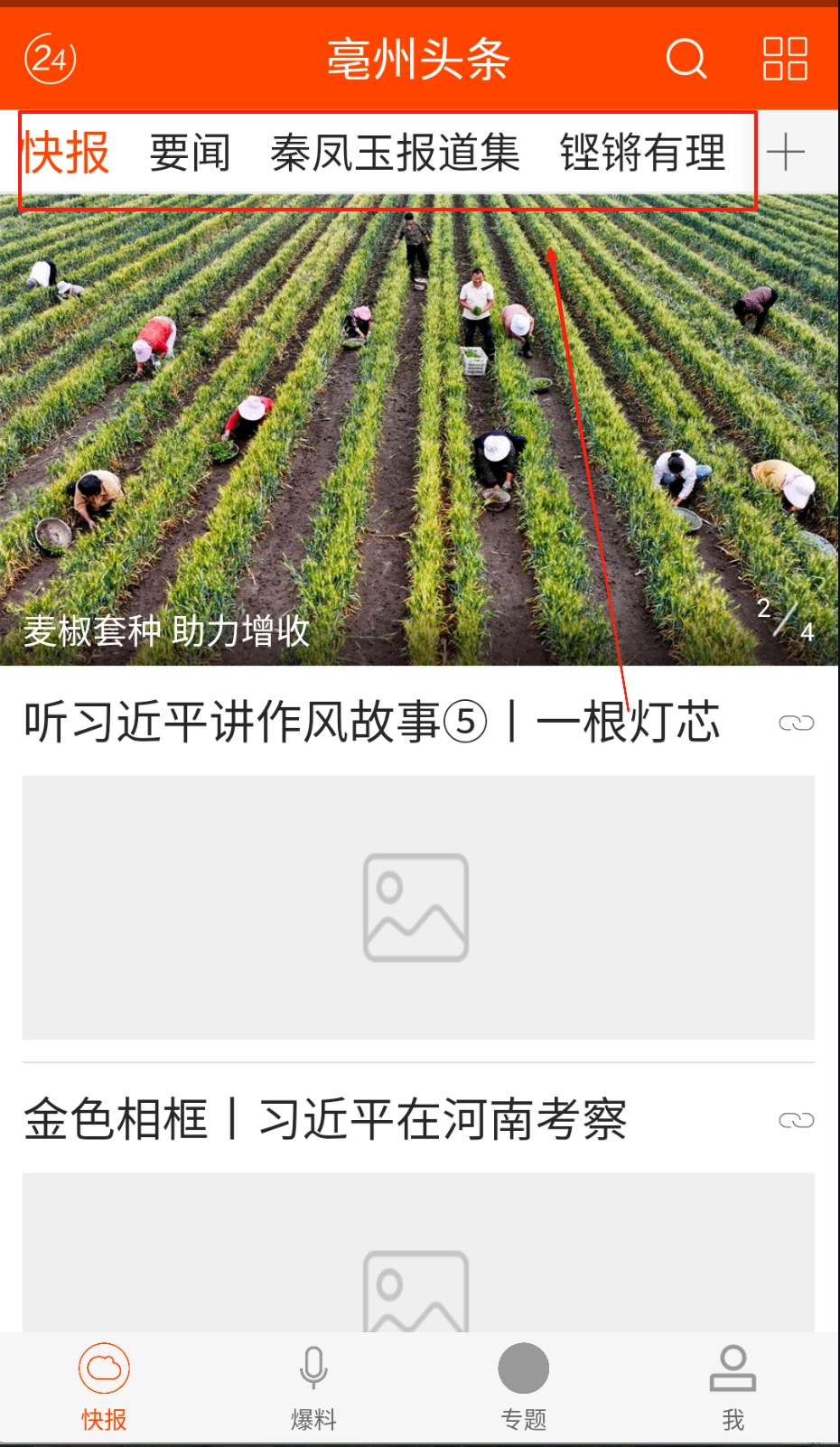This screenshot has height=1447, width=840.
Task: Open the 24-hour news icon
Action: pos(51,59)
